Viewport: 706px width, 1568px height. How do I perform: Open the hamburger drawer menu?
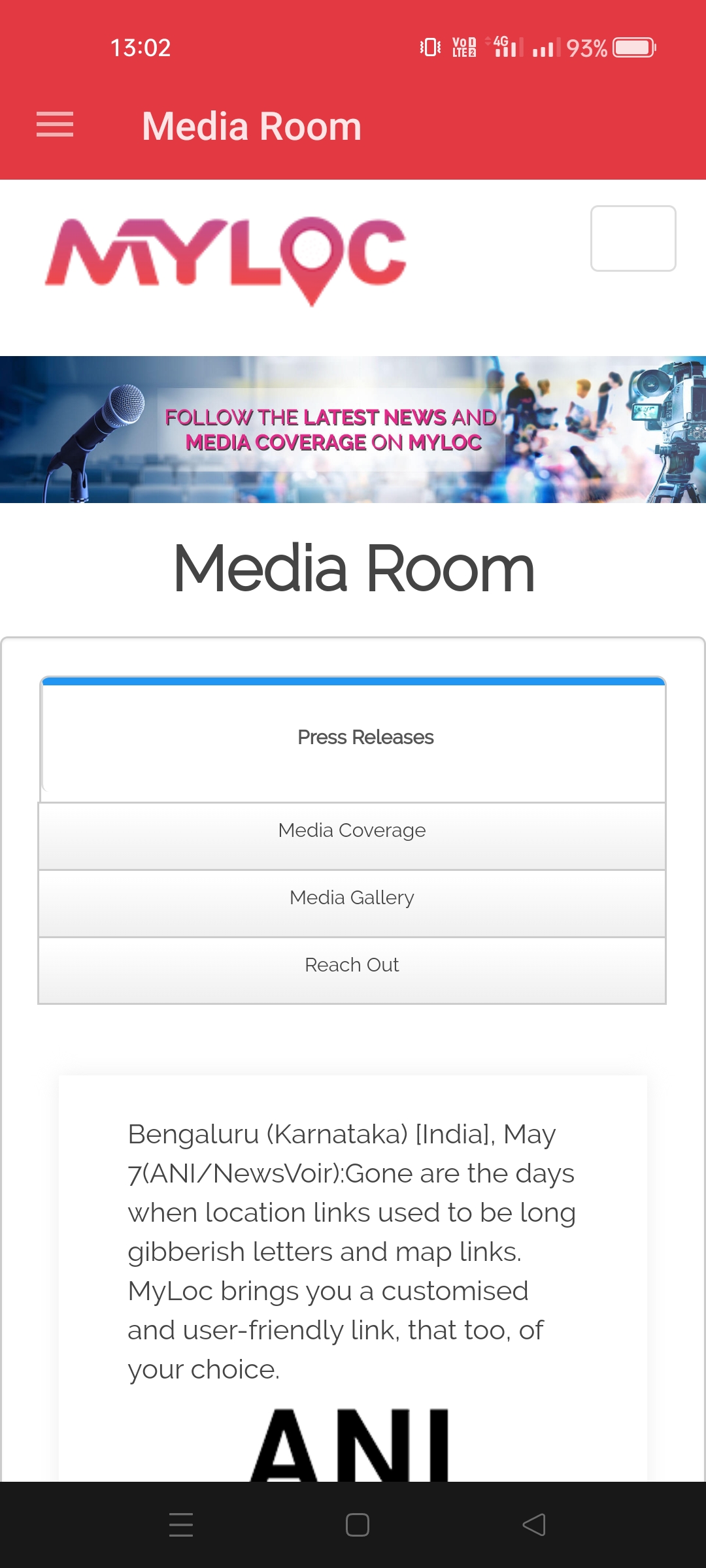click(55, 125)
